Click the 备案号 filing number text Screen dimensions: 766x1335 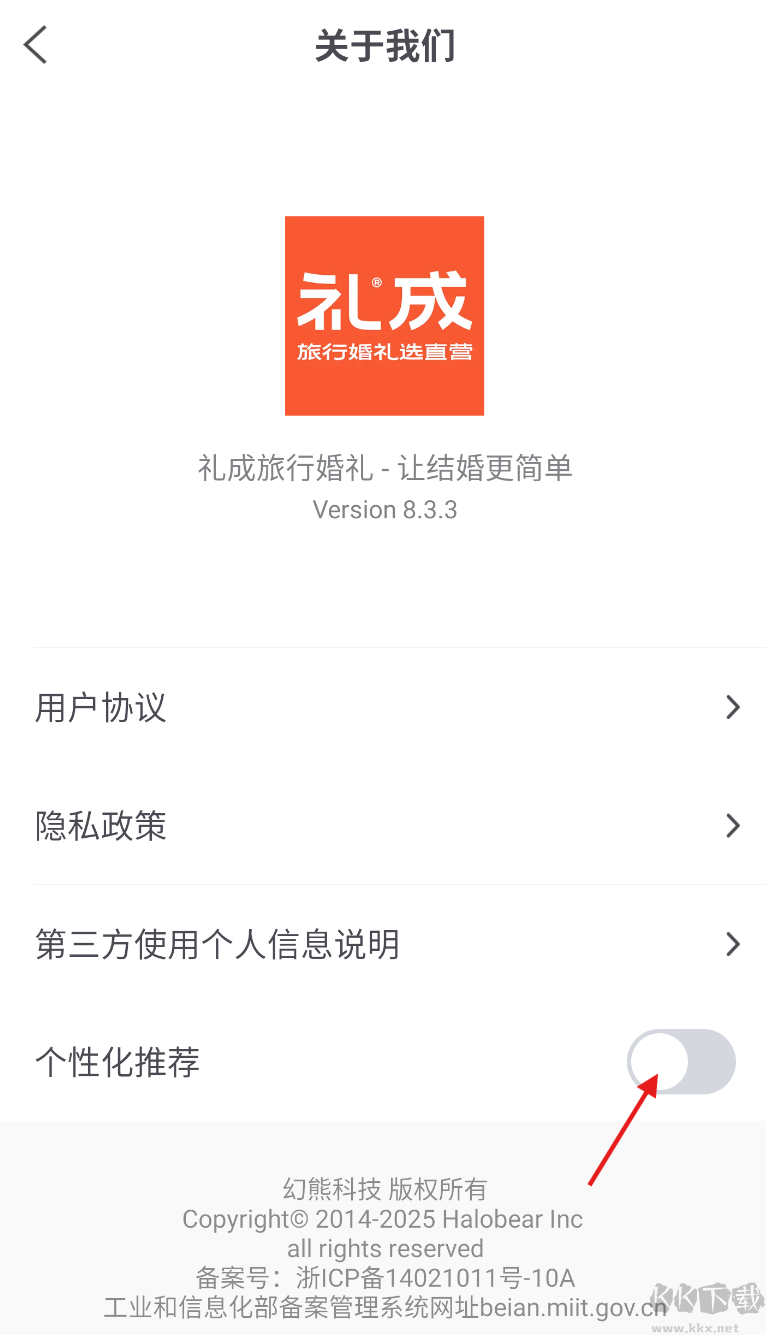384,1278
